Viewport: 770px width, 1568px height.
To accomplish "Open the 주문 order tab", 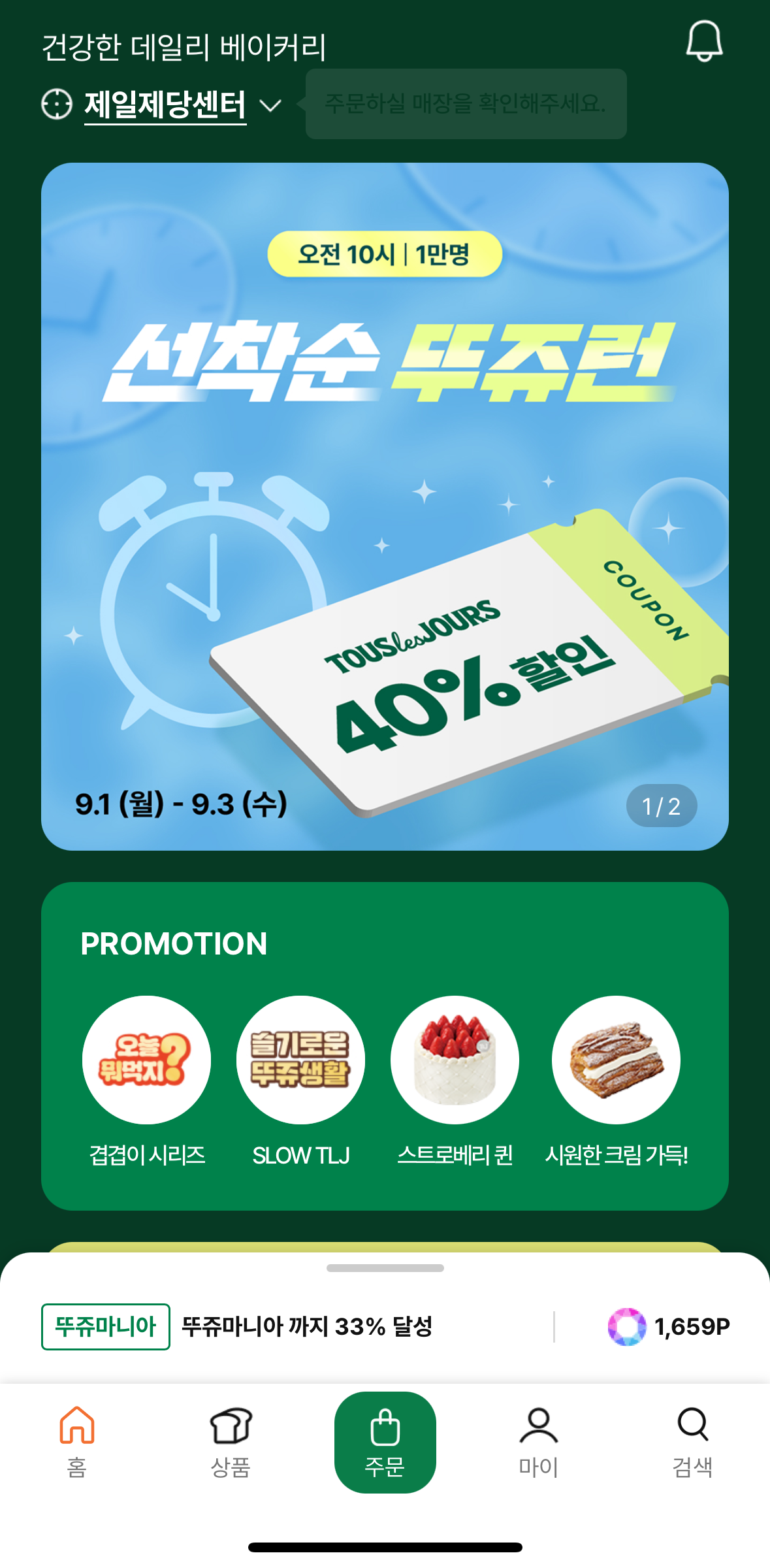I will [385, 1441].
